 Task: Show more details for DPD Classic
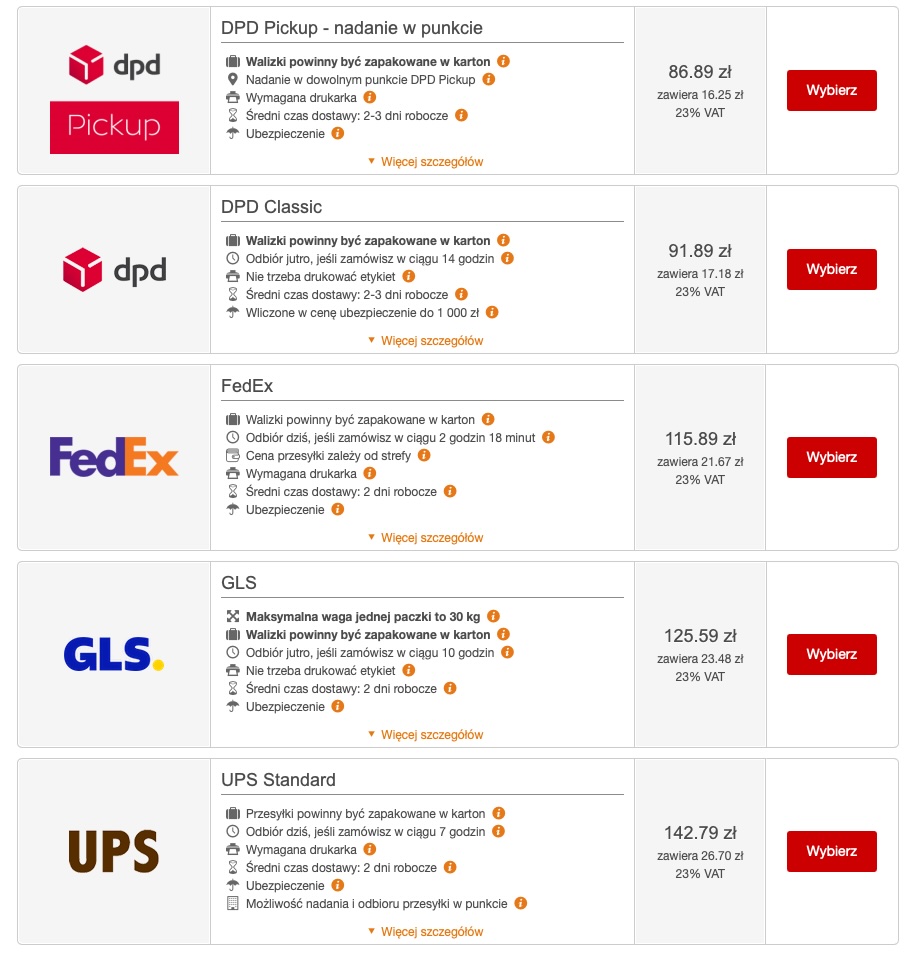(425, 340)
